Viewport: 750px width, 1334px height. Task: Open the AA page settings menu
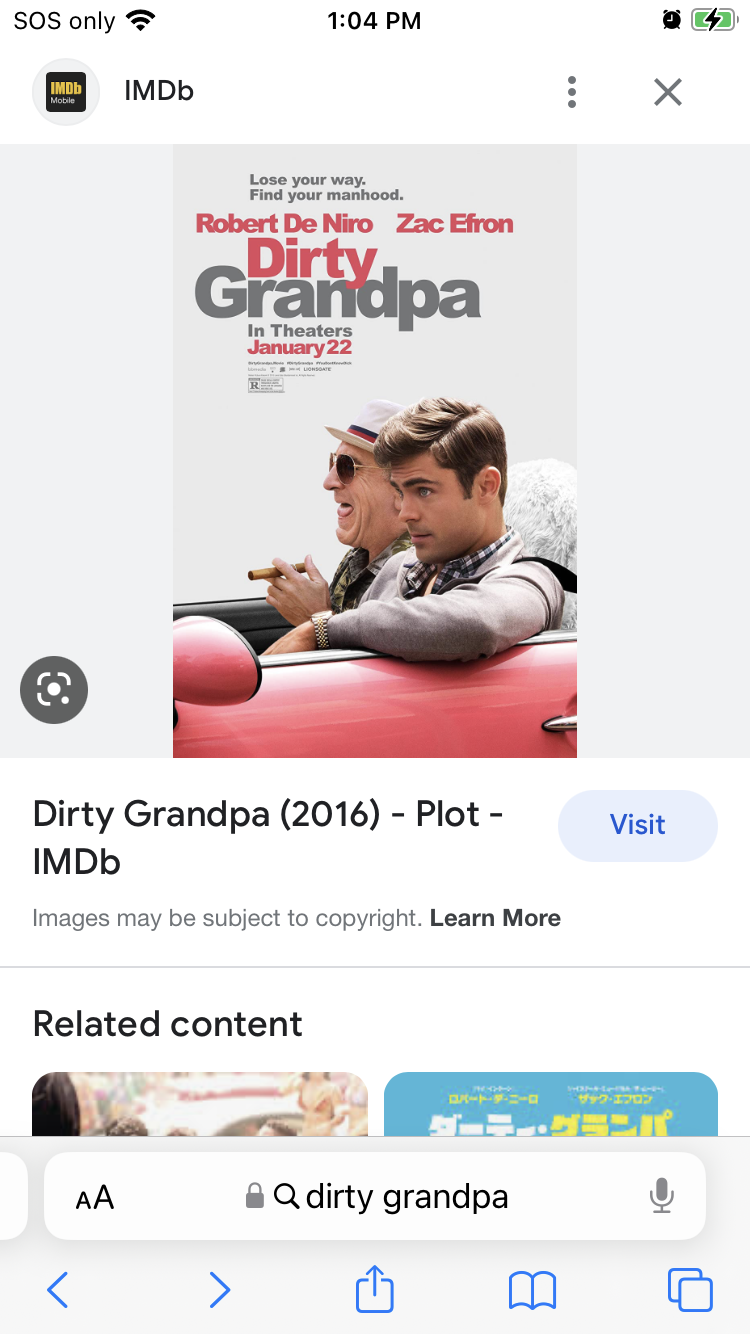pos(95,1197)
